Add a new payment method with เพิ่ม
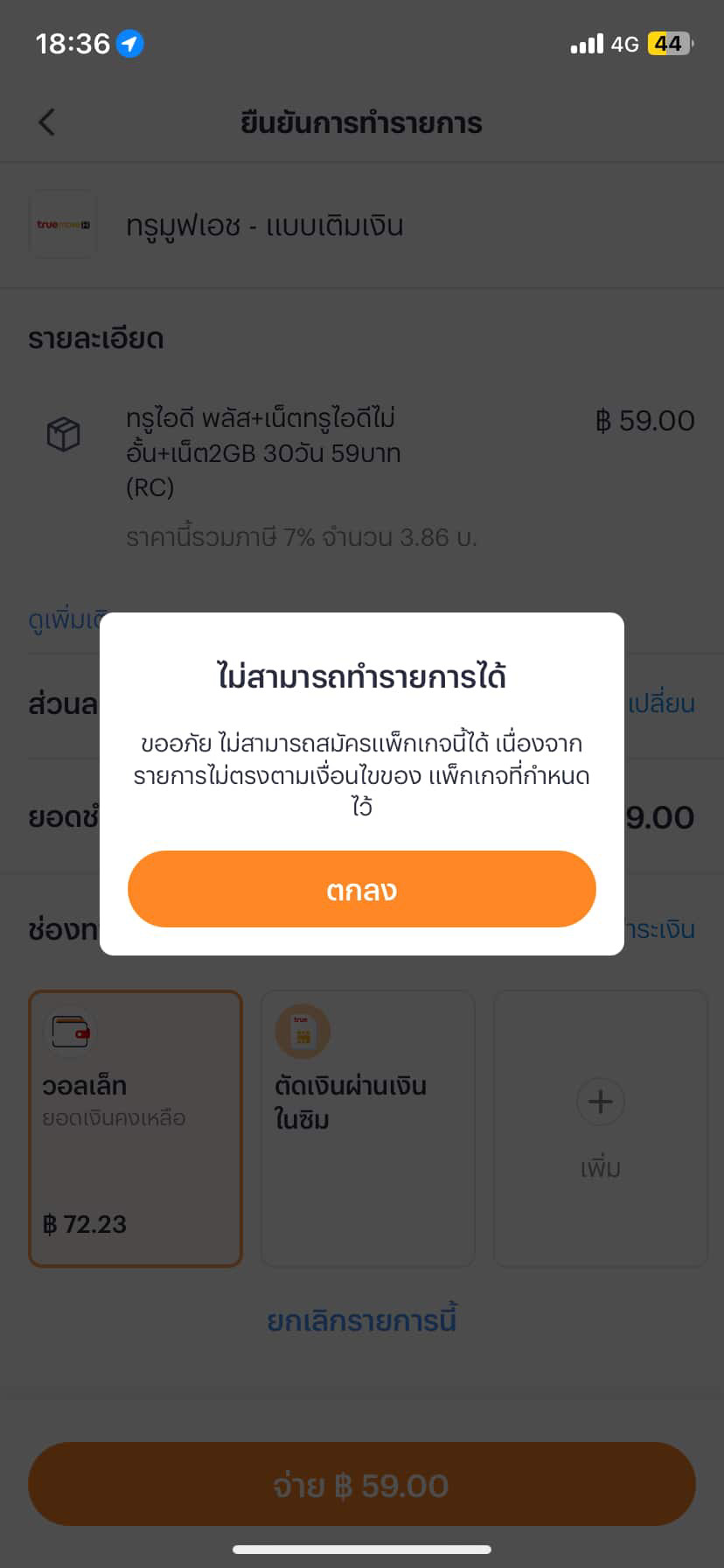Screen dimensions: 724x1568 pos(601,1129)
